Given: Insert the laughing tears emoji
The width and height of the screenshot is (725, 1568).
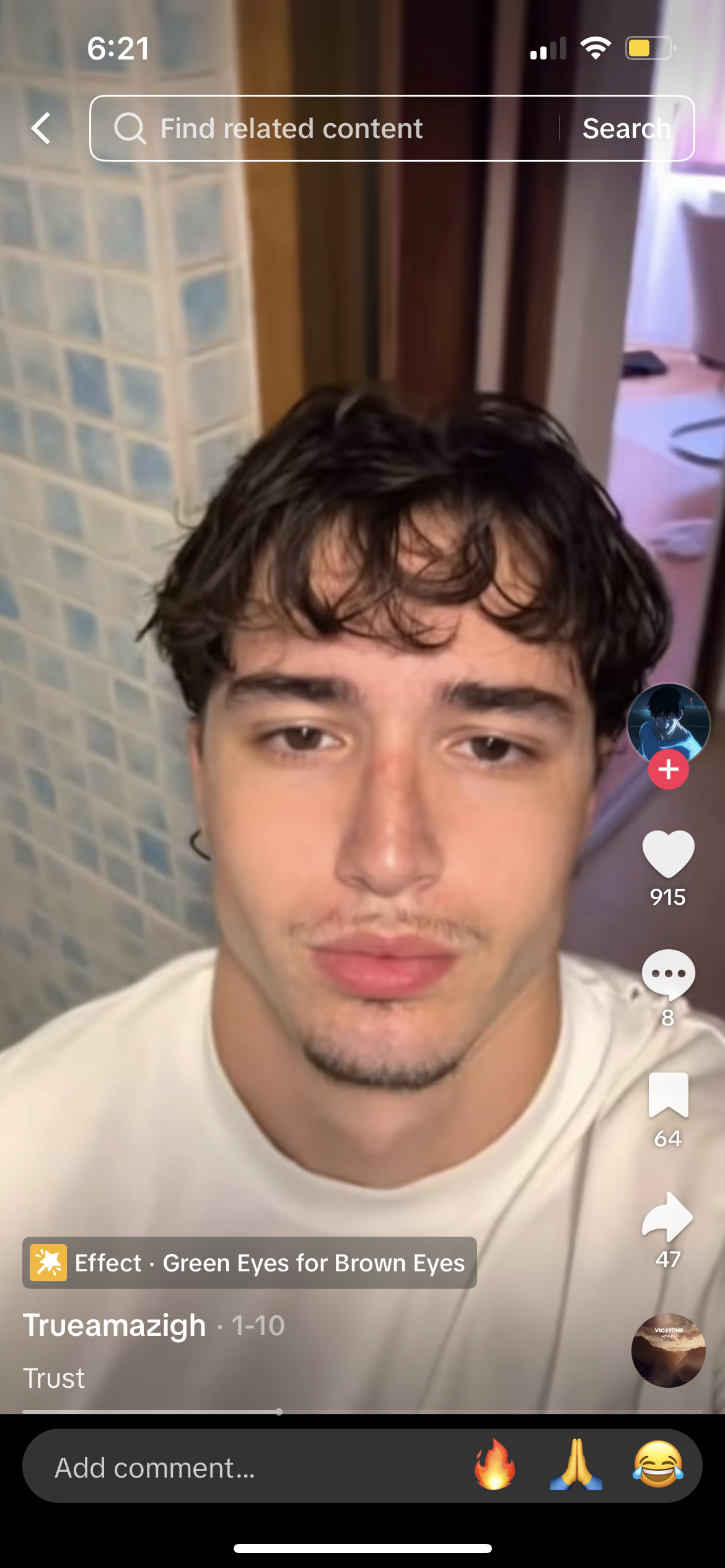Looking at the screenshot, I should [x=658, y=1465].
